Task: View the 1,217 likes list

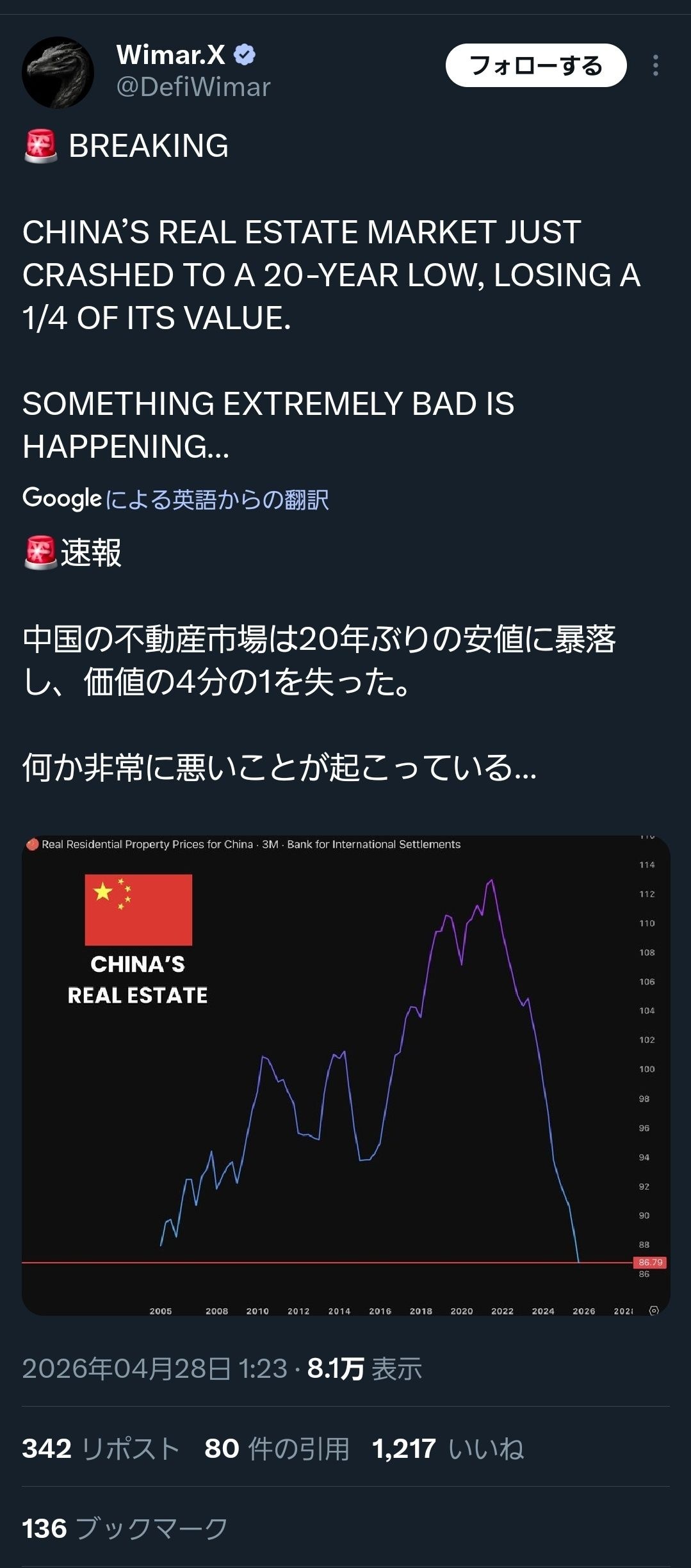Action: (448, 1449)
